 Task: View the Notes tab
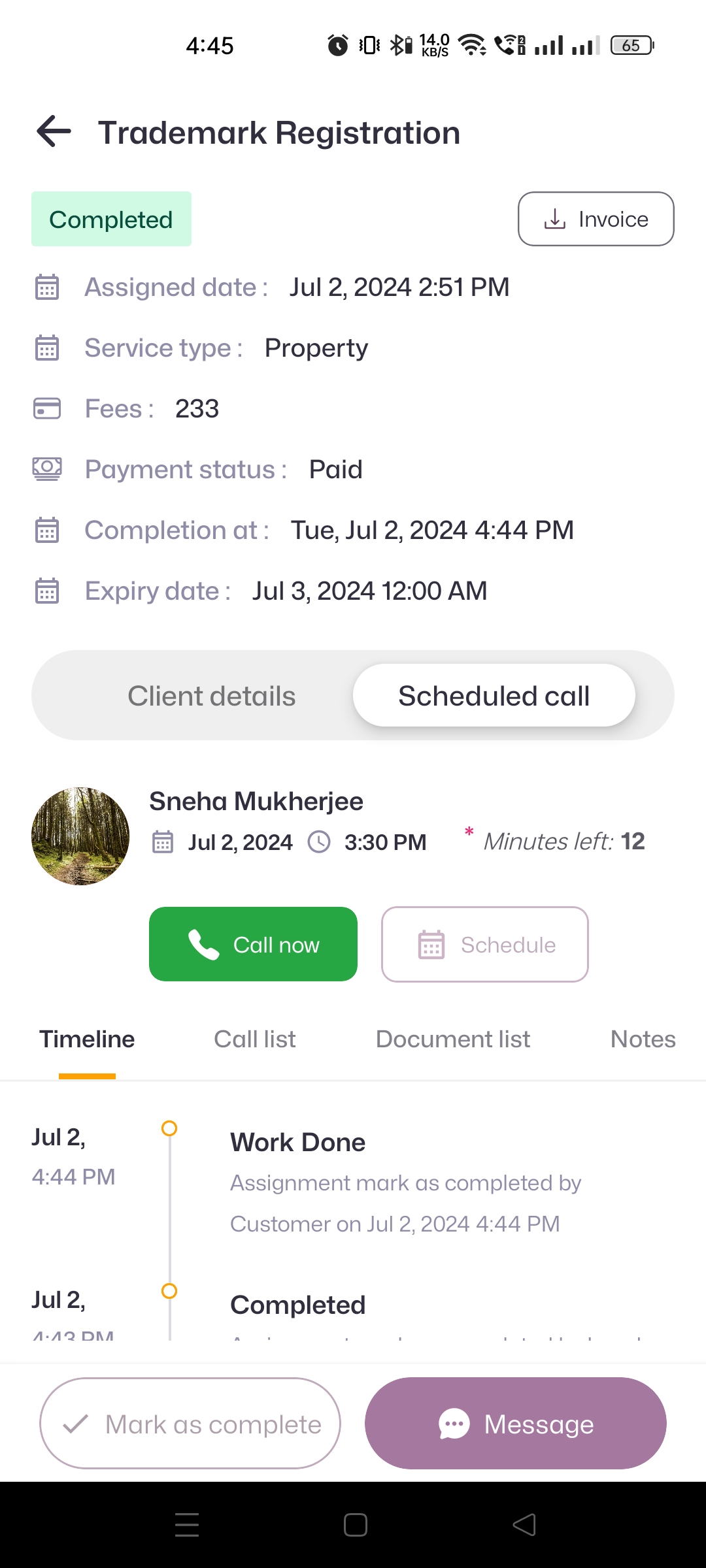click(643, 1039)
